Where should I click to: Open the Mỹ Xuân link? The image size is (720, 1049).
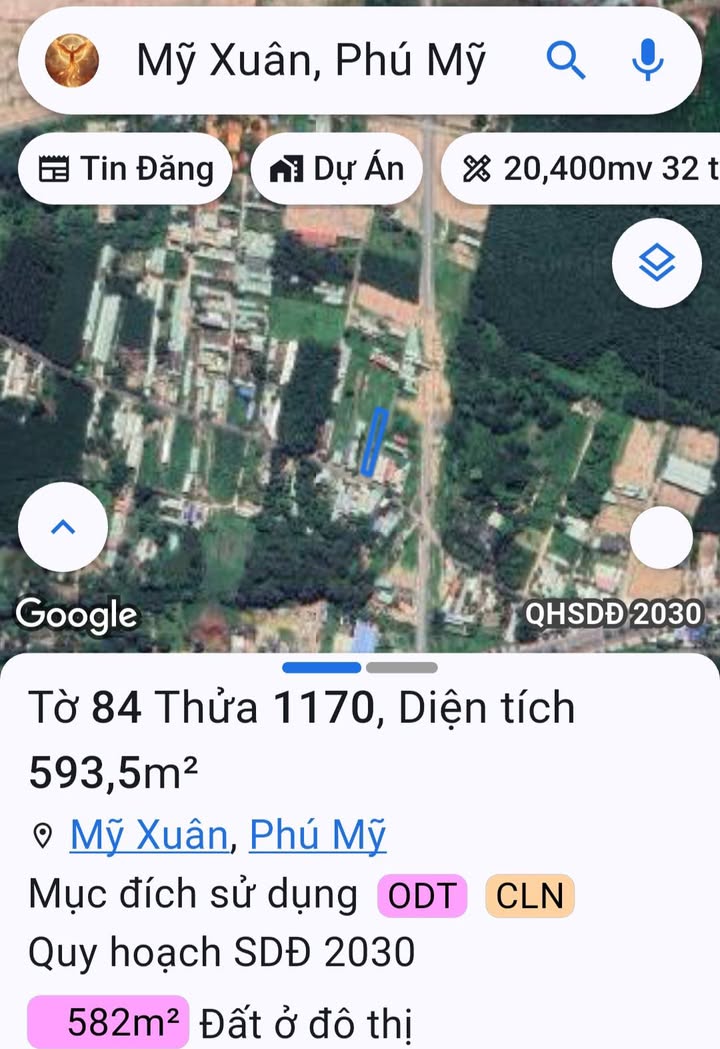coord(149,835)
